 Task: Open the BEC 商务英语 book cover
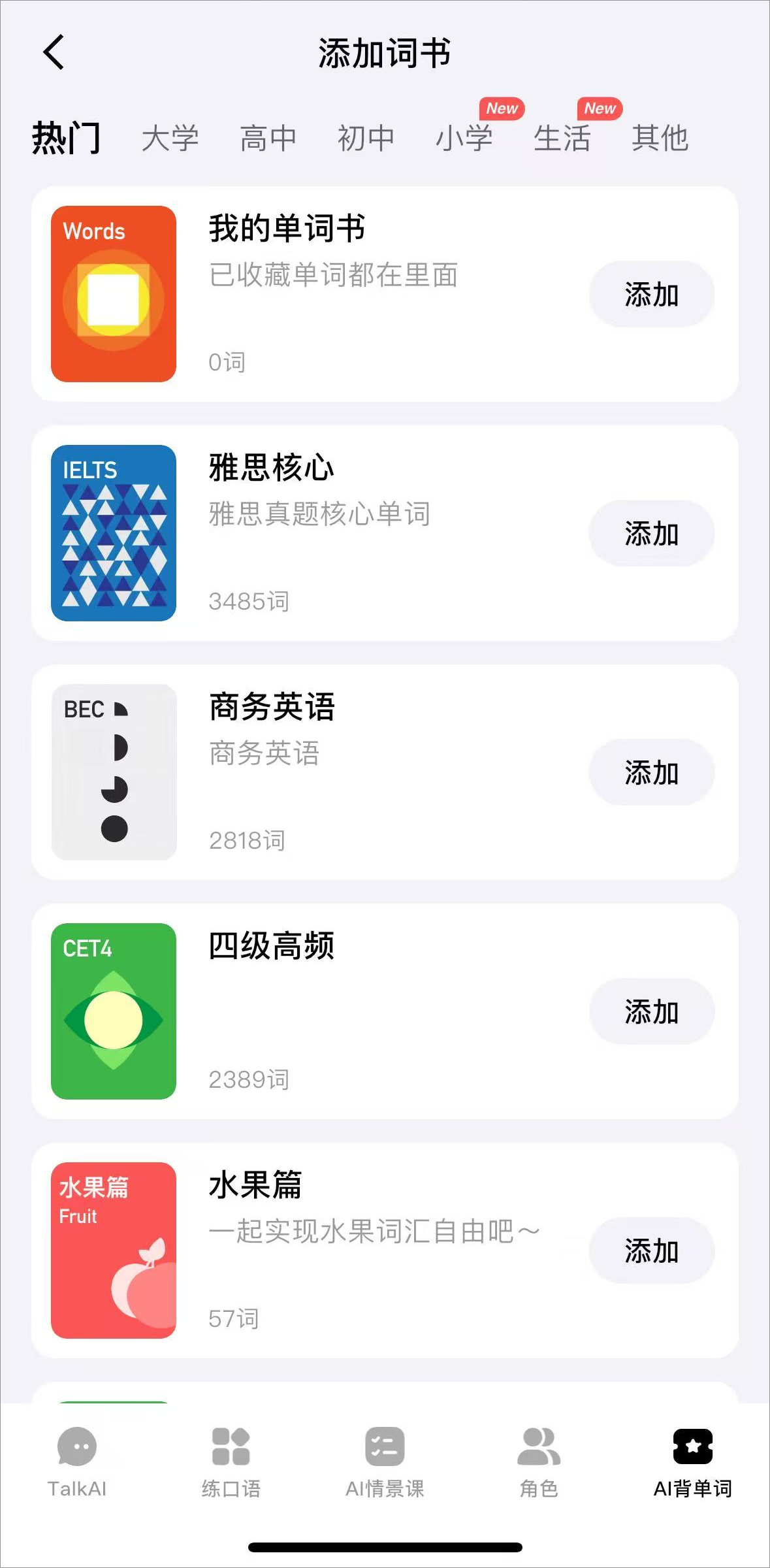point(114,772)
